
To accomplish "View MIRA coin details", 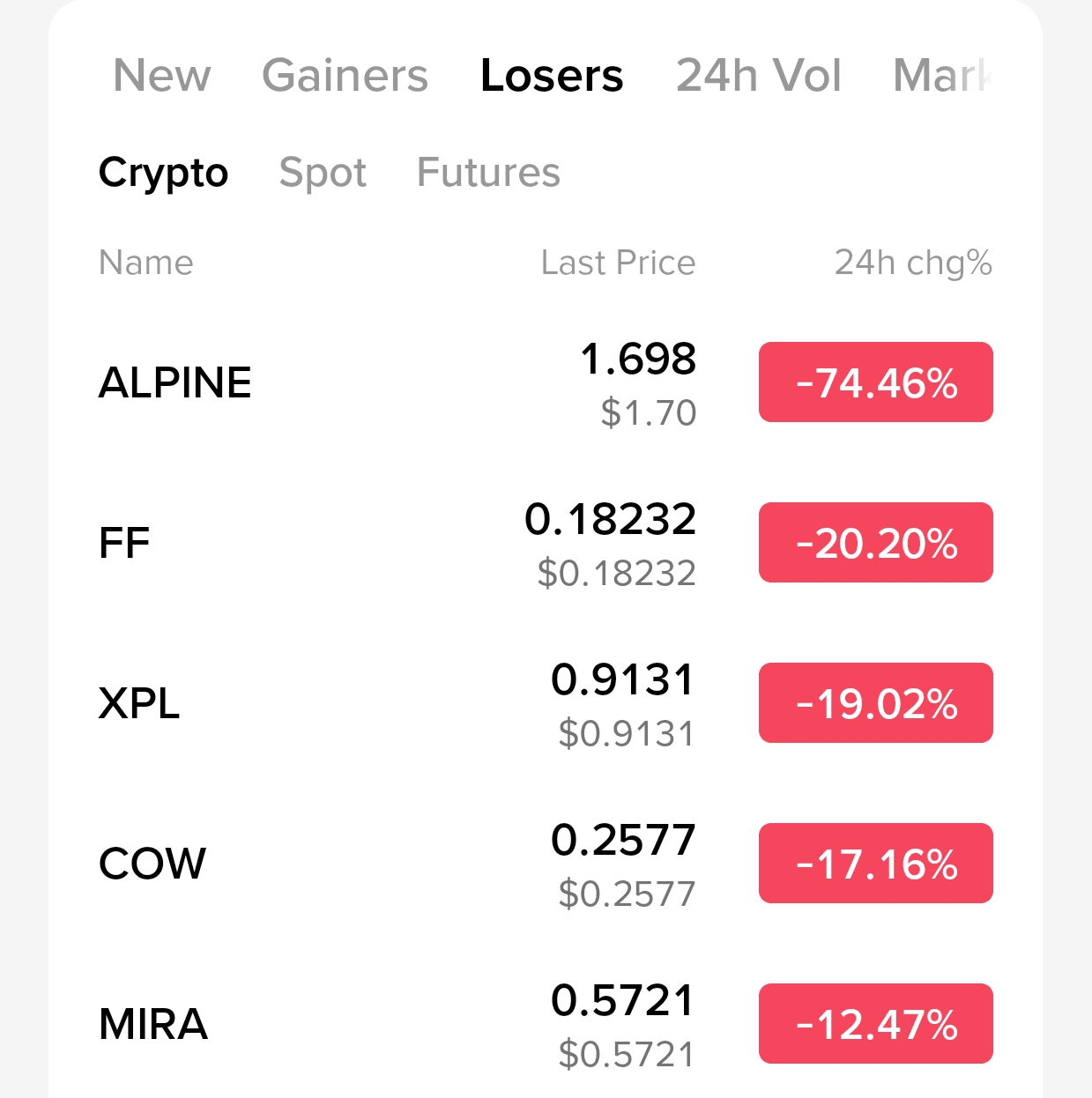I will 153,1025.
